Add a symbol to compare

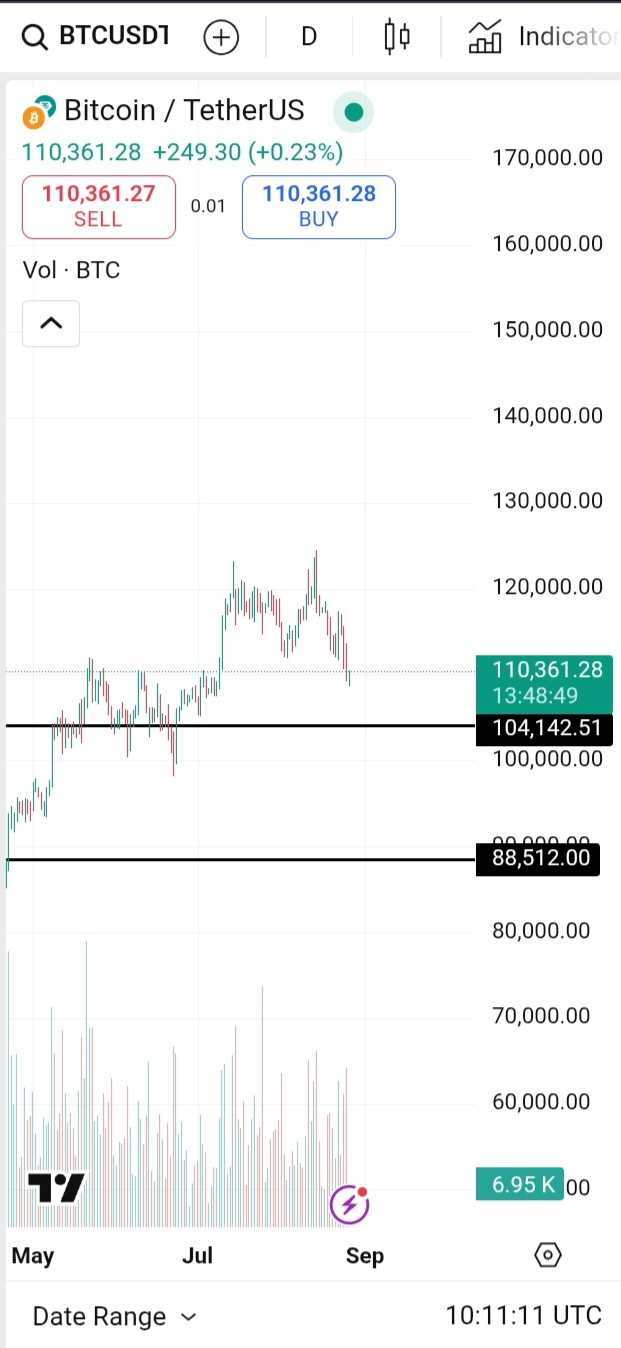coord(221,38)
